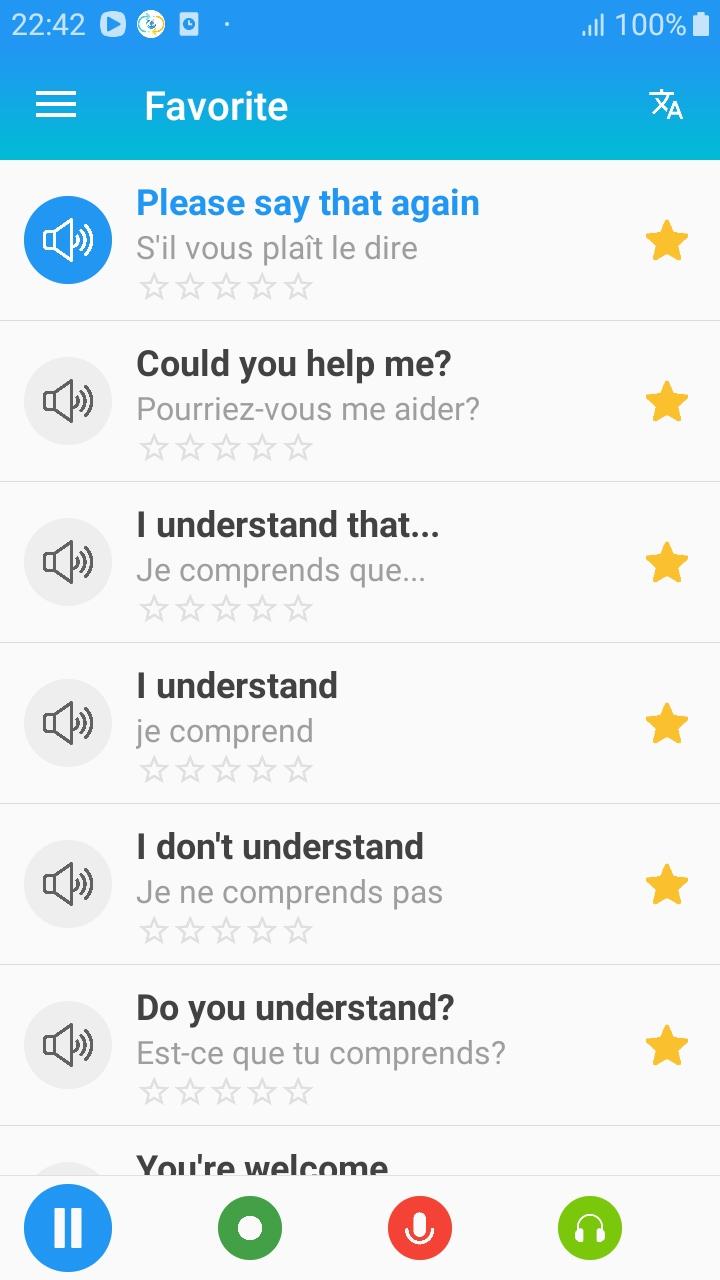Screen dimensions: 720x1280
Task: Remove "I don't understand" from favorites
Action: 666,885
